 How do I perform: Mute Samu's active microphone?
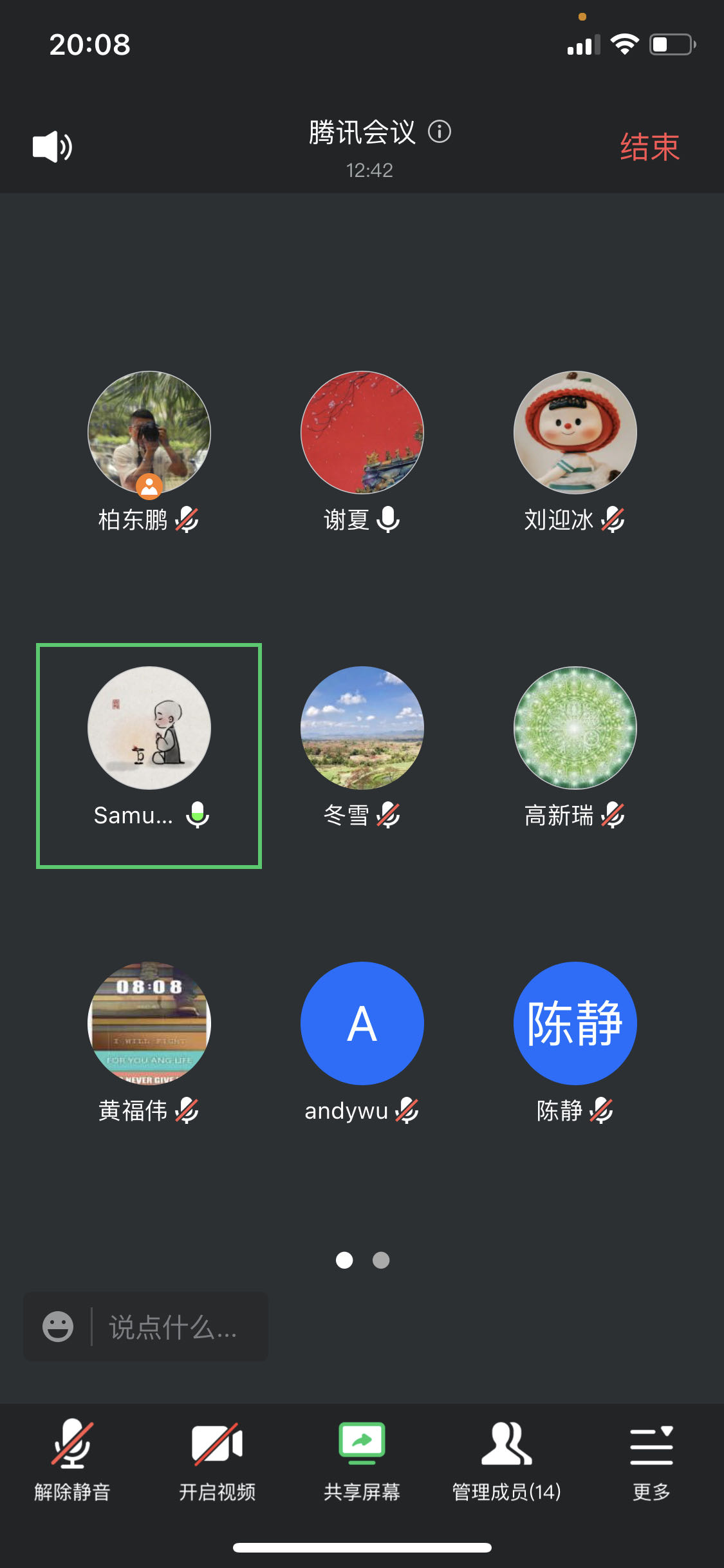click(198, 815)
